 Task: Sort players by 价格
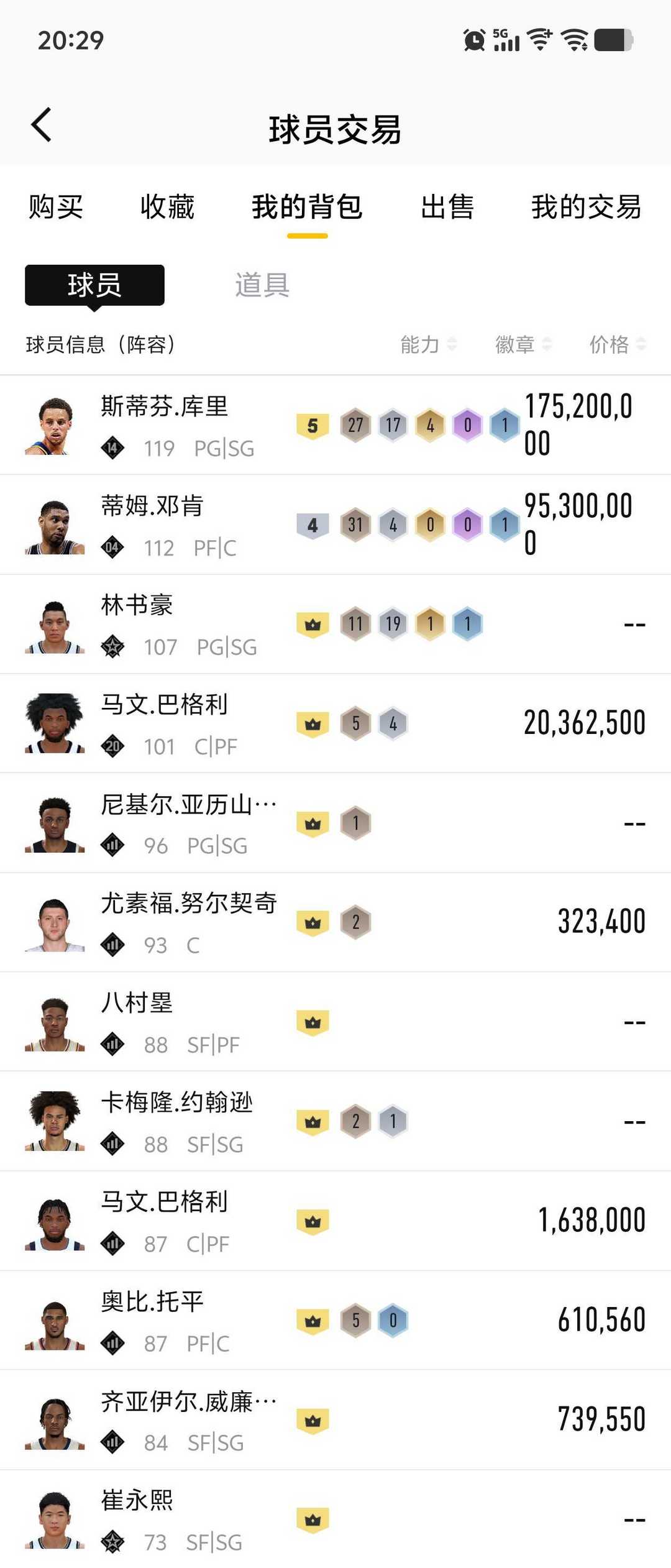tap(617, 344)
